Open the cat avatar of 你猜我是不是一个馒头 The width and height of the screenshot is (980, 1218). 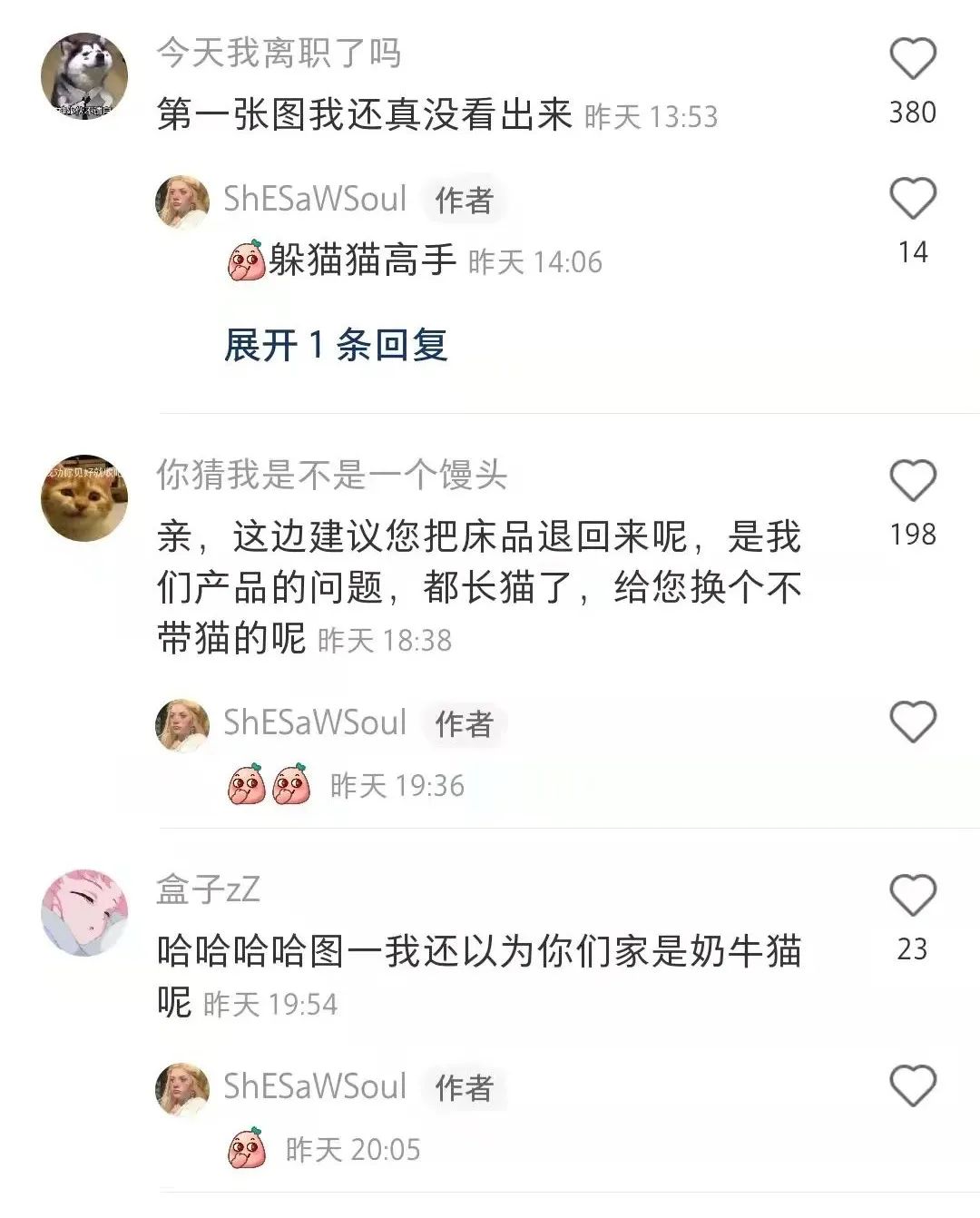[x=84, y=498]
